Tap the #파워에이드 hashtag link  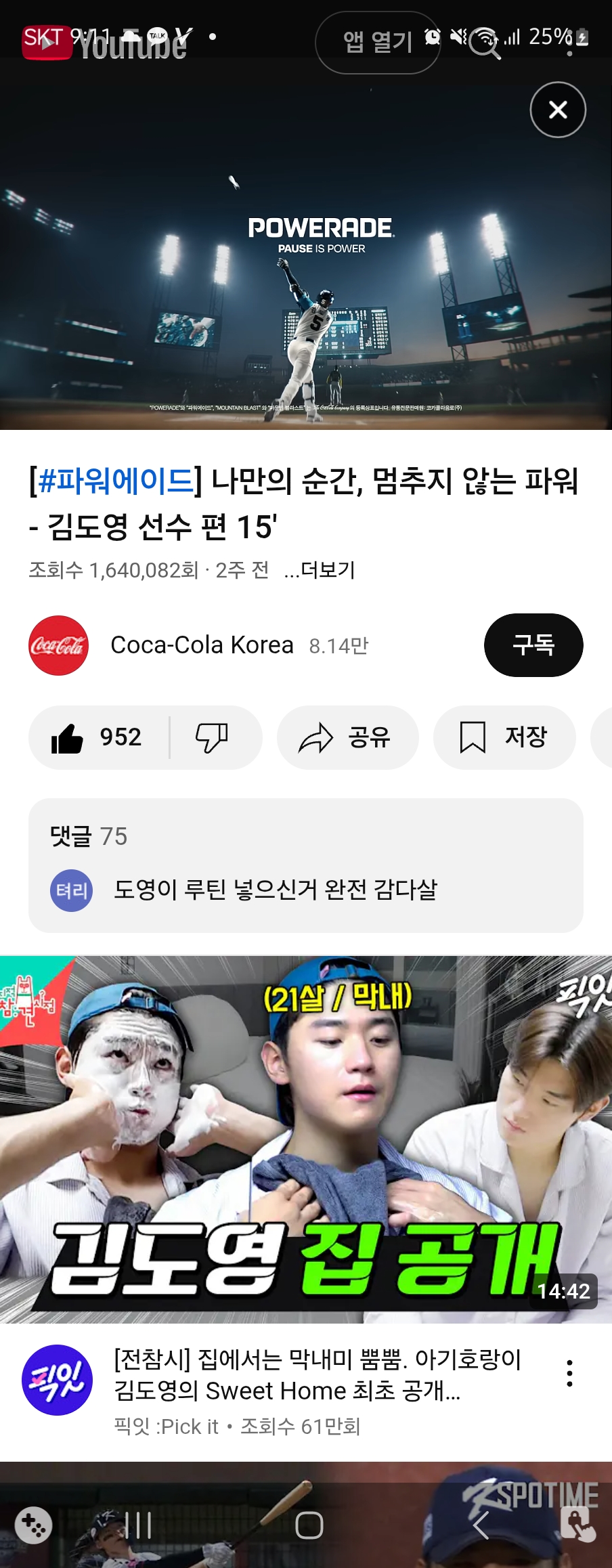pyautogui.click(x=116, y=481)
